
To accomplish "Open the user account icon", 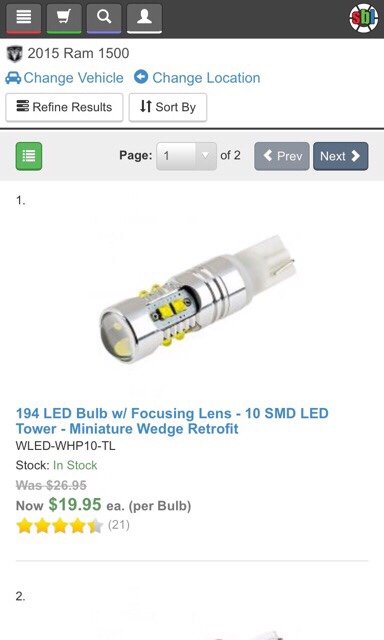I will point(144,18).
